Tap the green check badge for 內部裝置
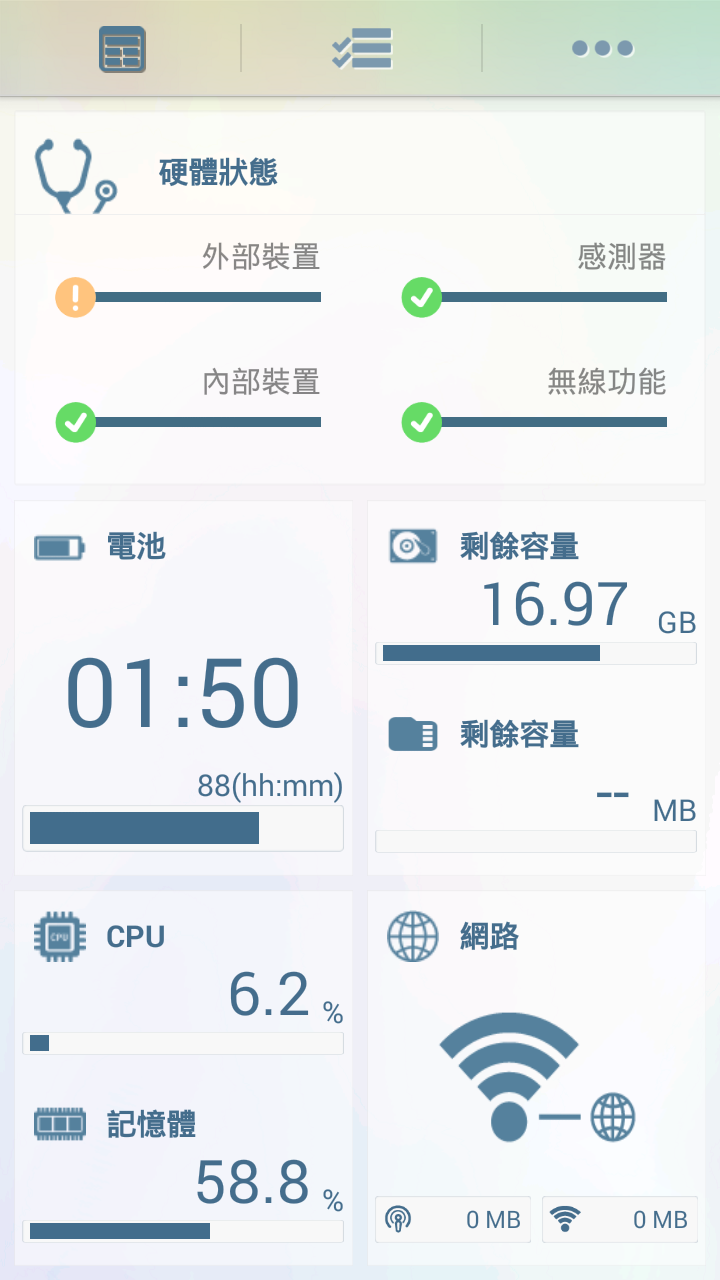Viewport: 720px width, 1280px height. 76,422
